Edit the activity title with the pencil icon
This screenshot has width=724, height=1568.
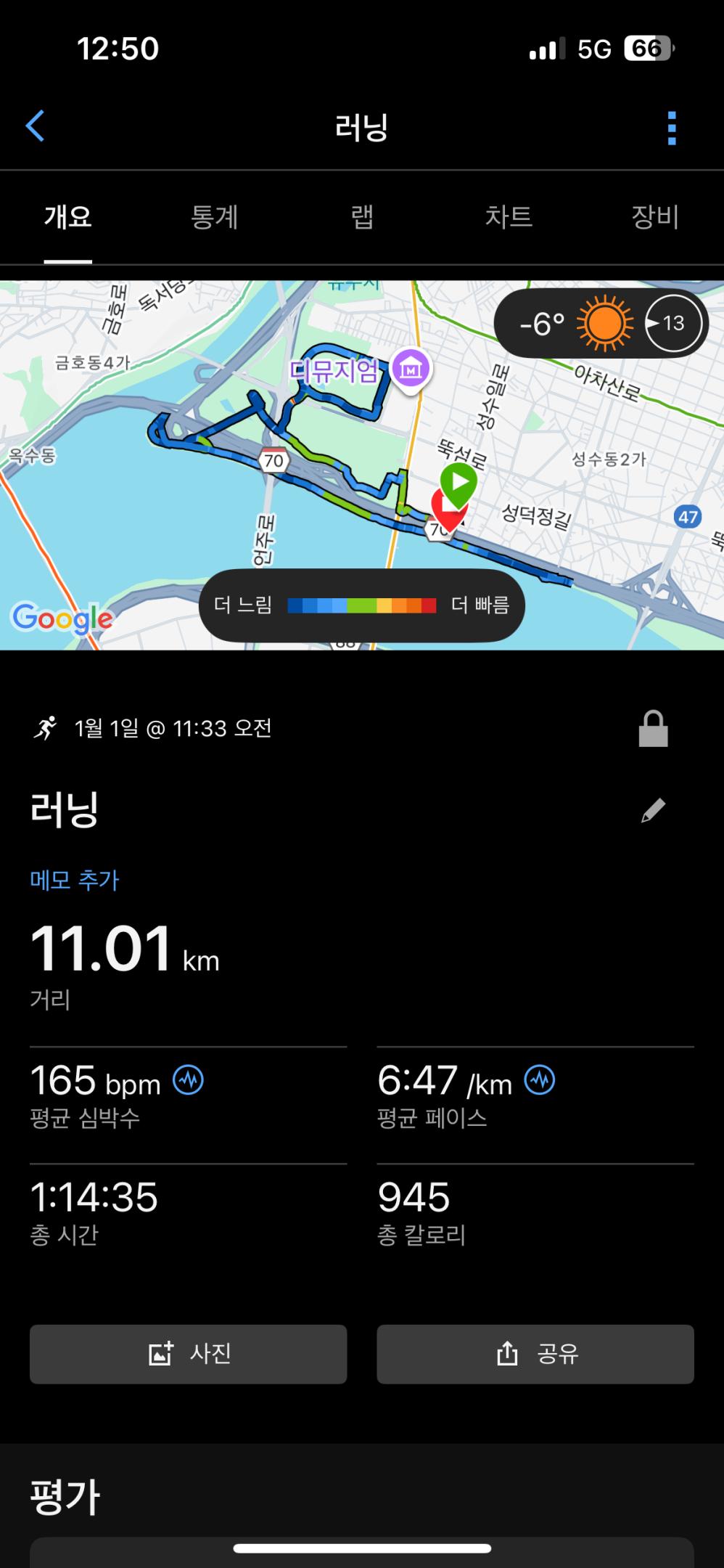(652, 810)
